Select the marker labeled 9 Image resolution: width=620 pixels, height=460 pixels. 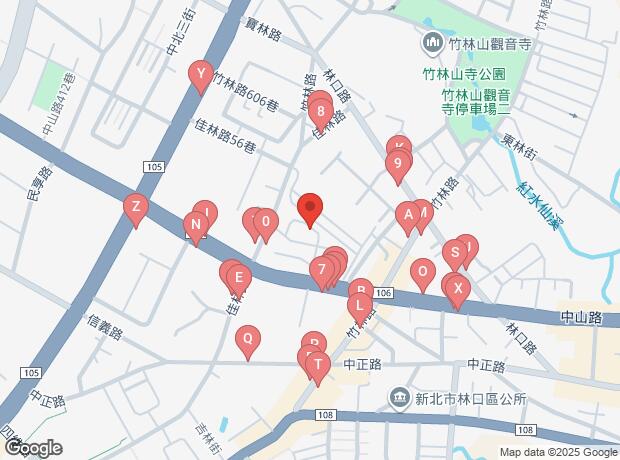[x=398, y=164]
